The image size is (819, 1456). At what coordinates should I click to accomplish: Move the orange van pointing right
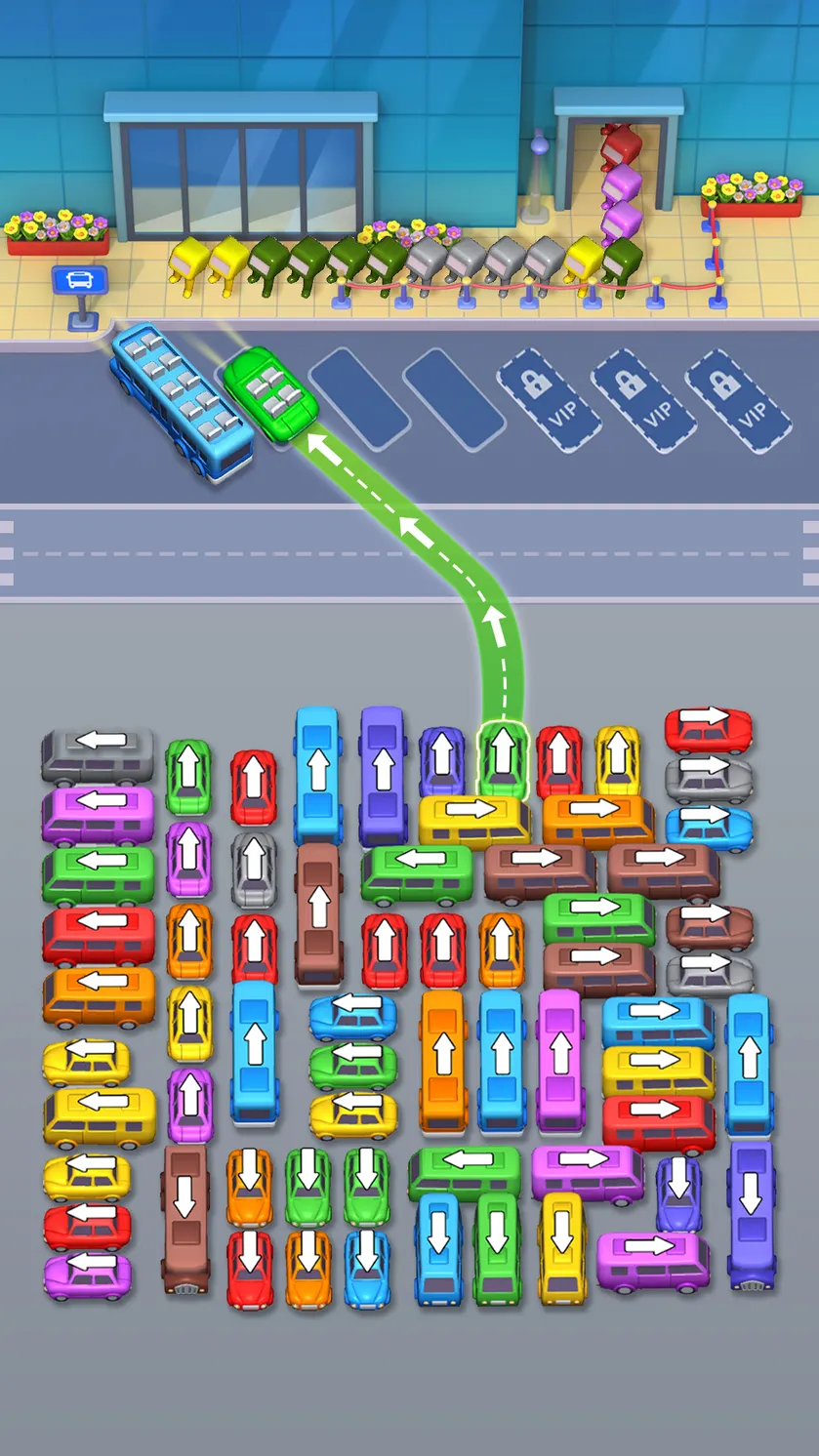tap(598, 818)
